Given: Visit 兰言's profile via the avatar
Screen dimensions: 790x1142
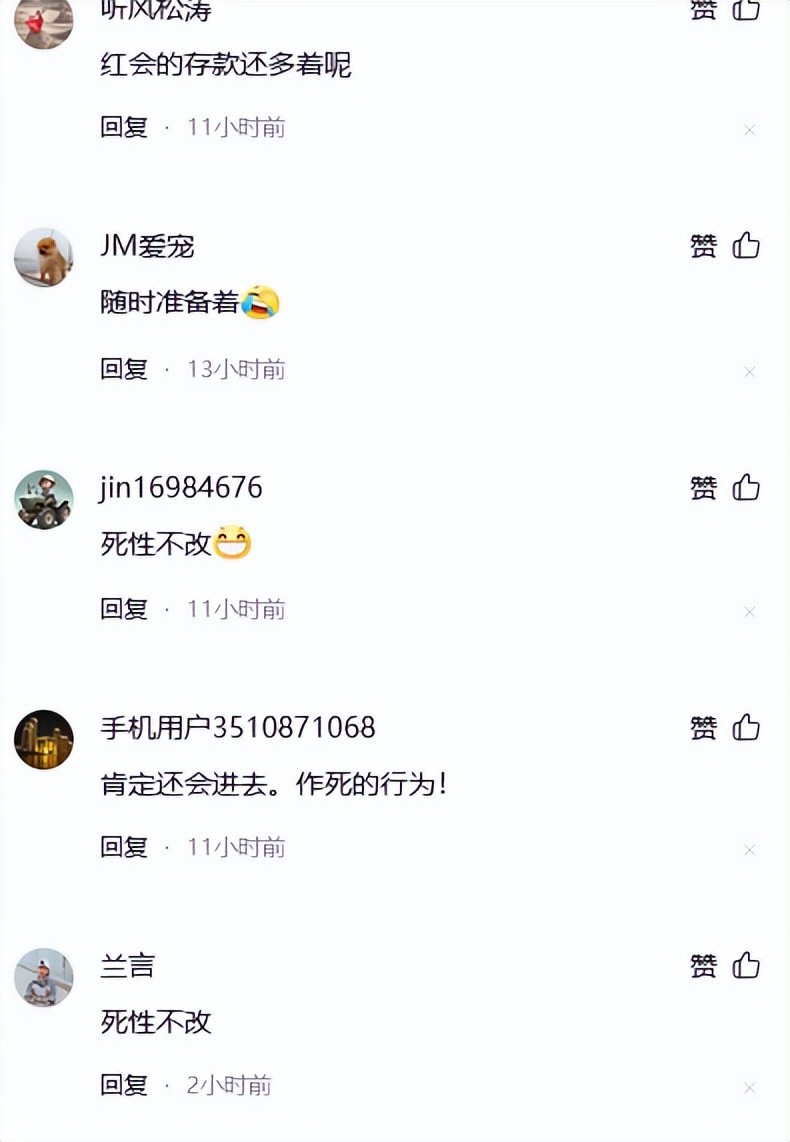Looking at the screenshot, I should [44, 977].
